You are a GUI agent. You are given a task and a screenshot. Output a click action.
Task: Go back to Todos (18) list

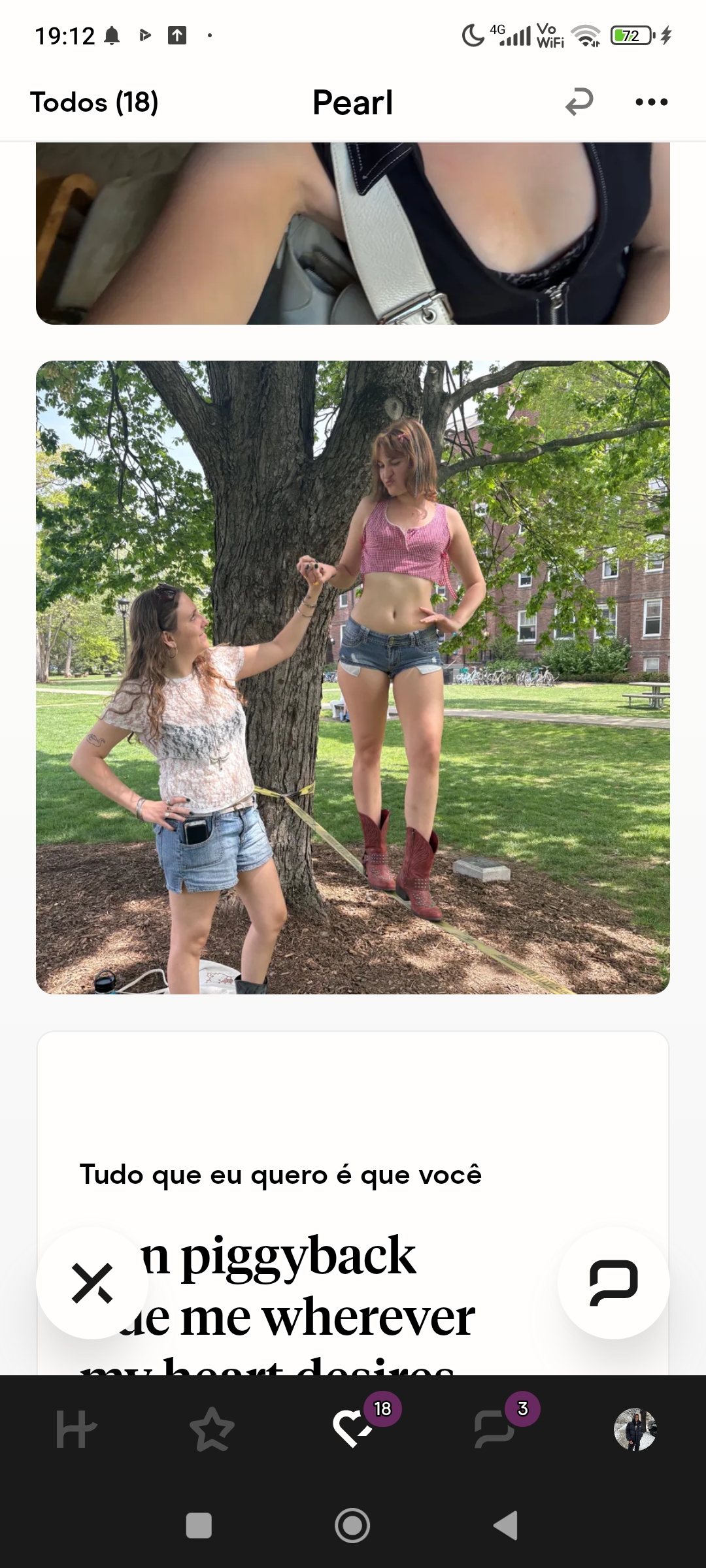[x=94, y=103]
